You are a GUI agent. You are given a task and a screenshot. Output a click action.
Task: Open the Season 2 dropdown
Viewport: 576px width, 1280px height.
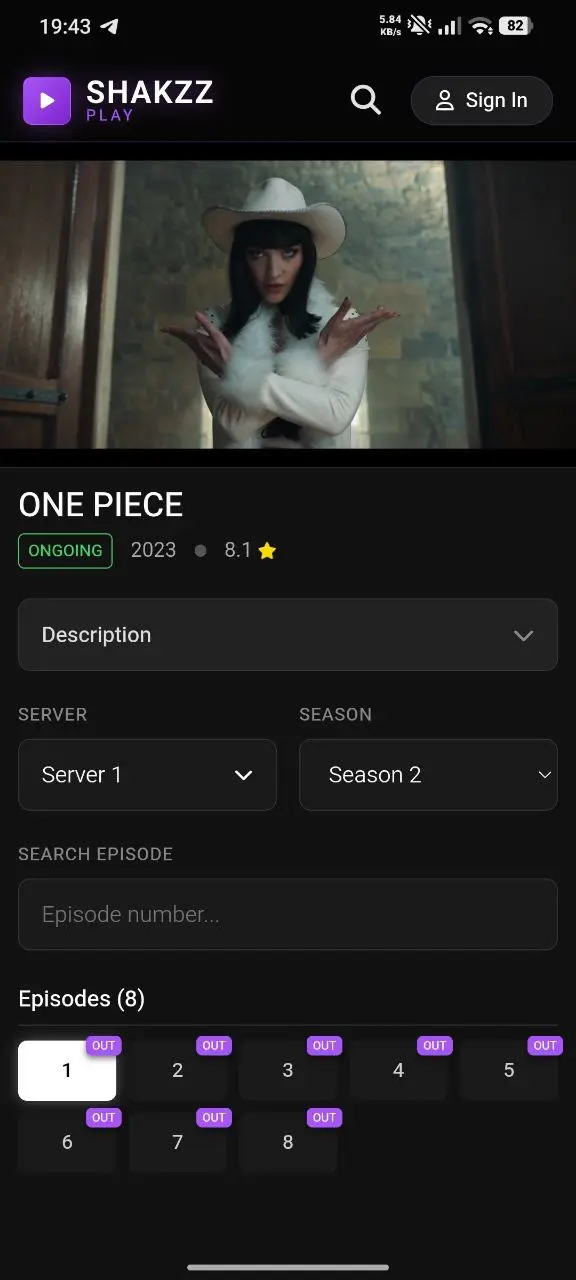pos(428,775)
